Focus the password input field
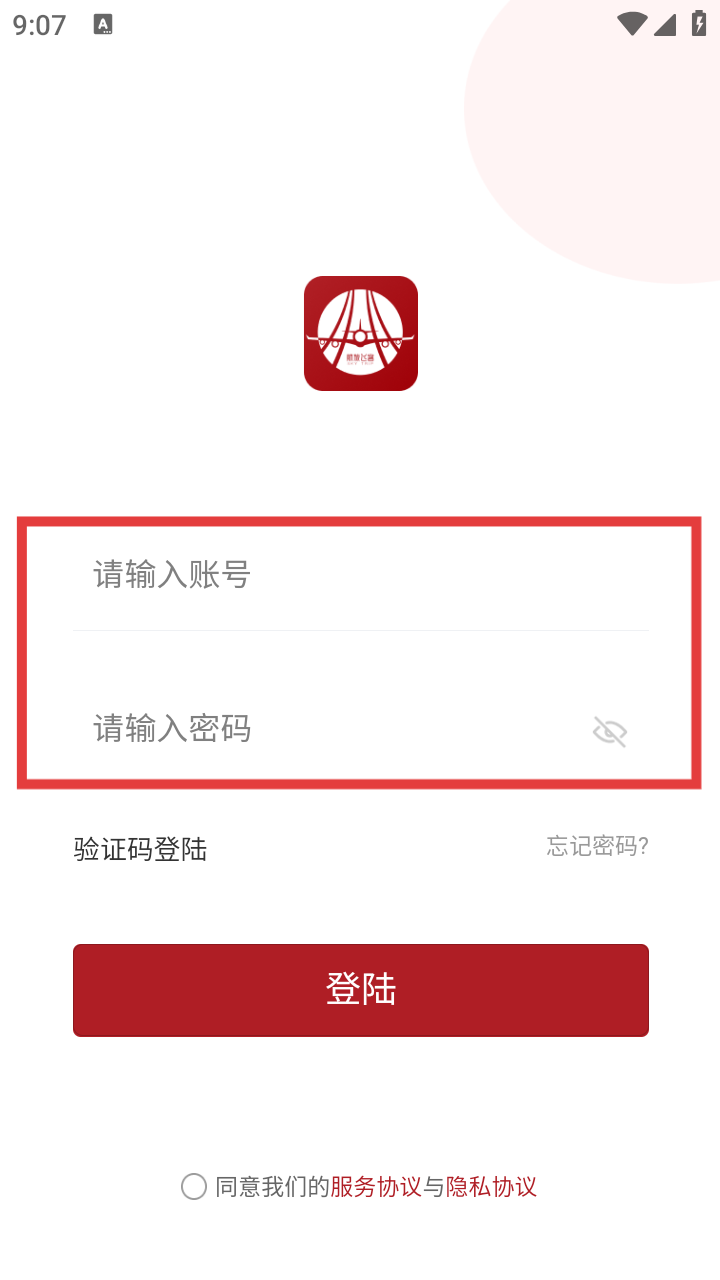The image size is (720, 1280). [330, 729]
